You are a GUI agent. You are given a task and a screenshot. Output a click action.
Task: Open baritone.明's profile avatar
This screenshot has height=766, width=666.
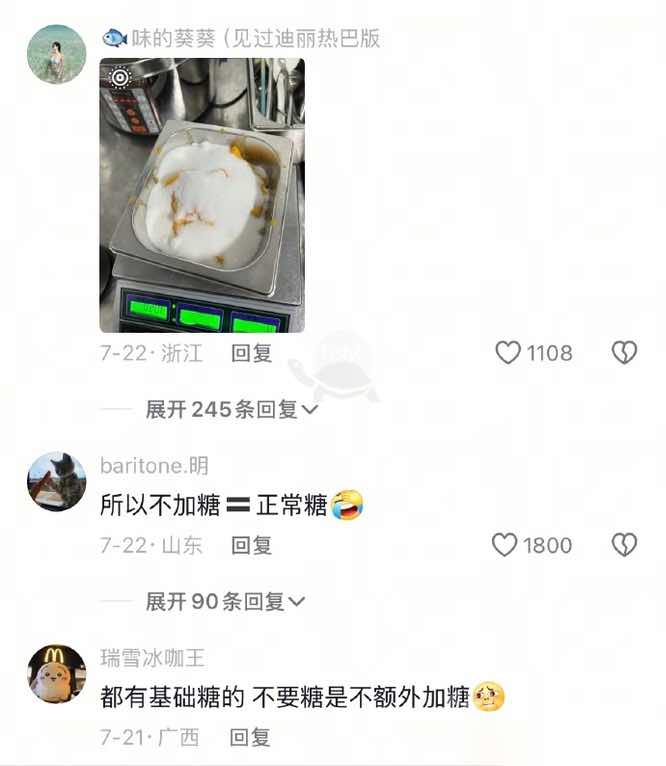point(56,482)
